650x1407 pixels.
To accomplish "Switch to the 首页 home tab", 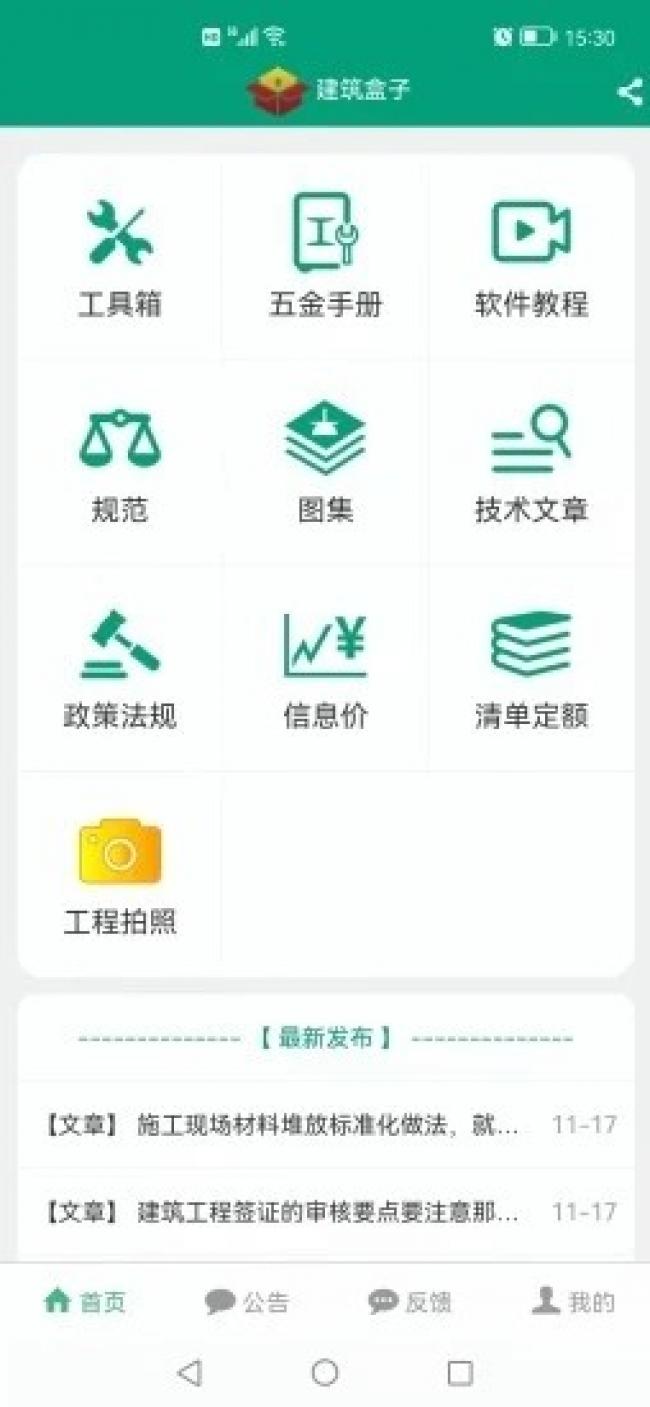I will (85, 1301).
